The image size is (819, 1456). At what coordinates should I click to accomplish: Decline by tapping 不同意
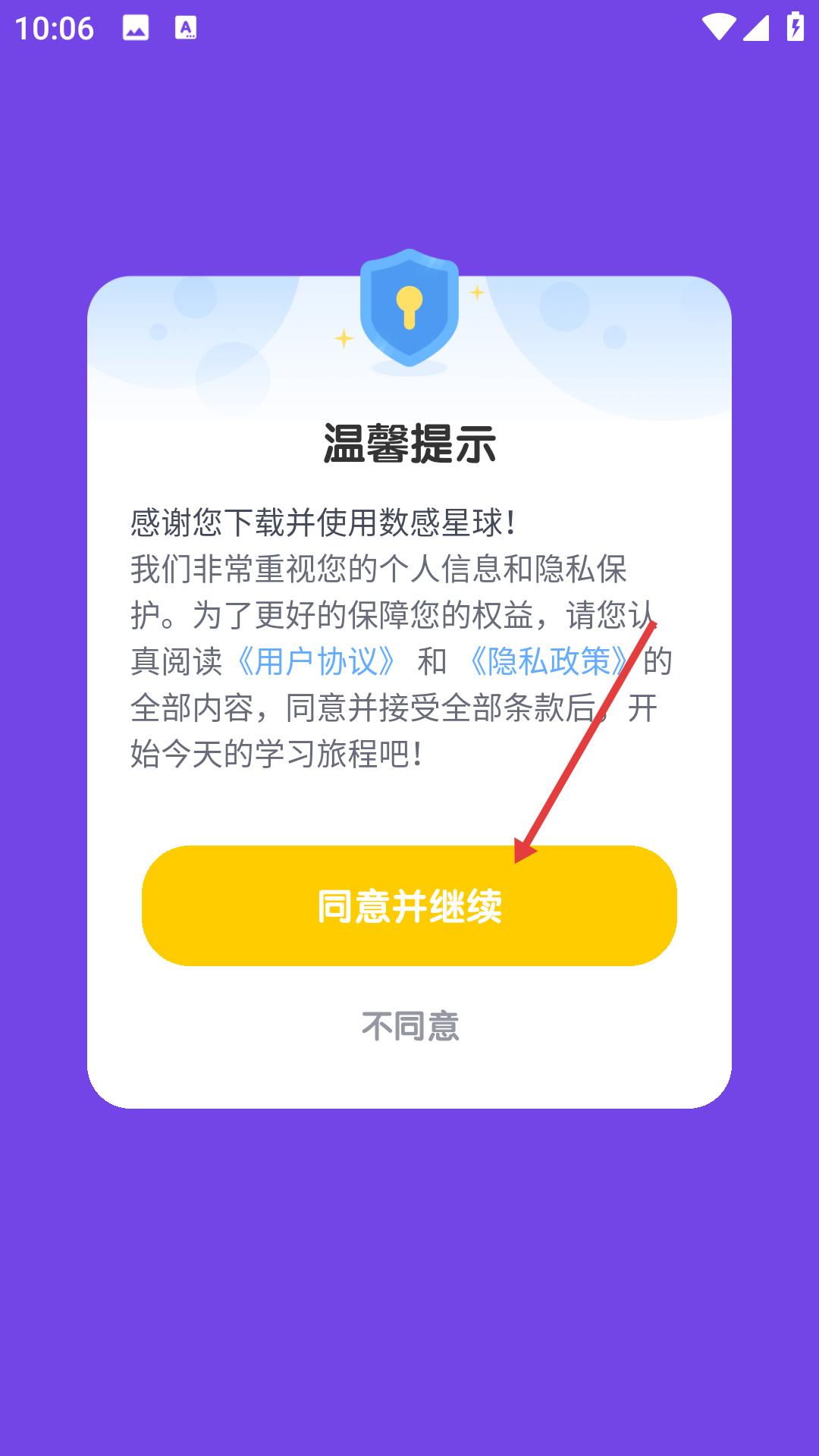click(409, 1026)
